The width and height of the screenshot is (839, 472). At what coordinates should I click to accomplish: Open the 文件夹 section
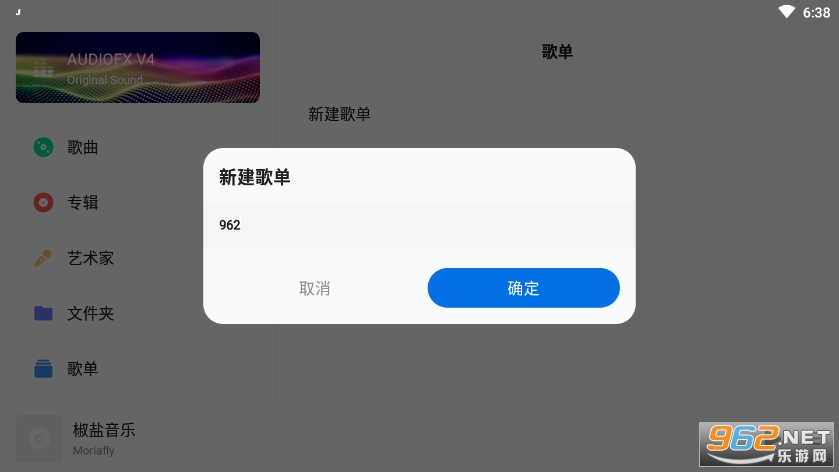point(90,313)
